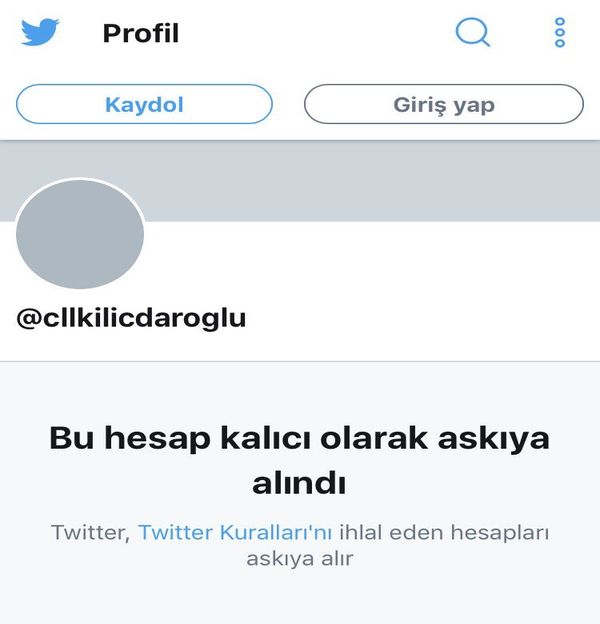Open the Twitter Kuralları'nı link
600x624 pixels.
tap(235, 532)
